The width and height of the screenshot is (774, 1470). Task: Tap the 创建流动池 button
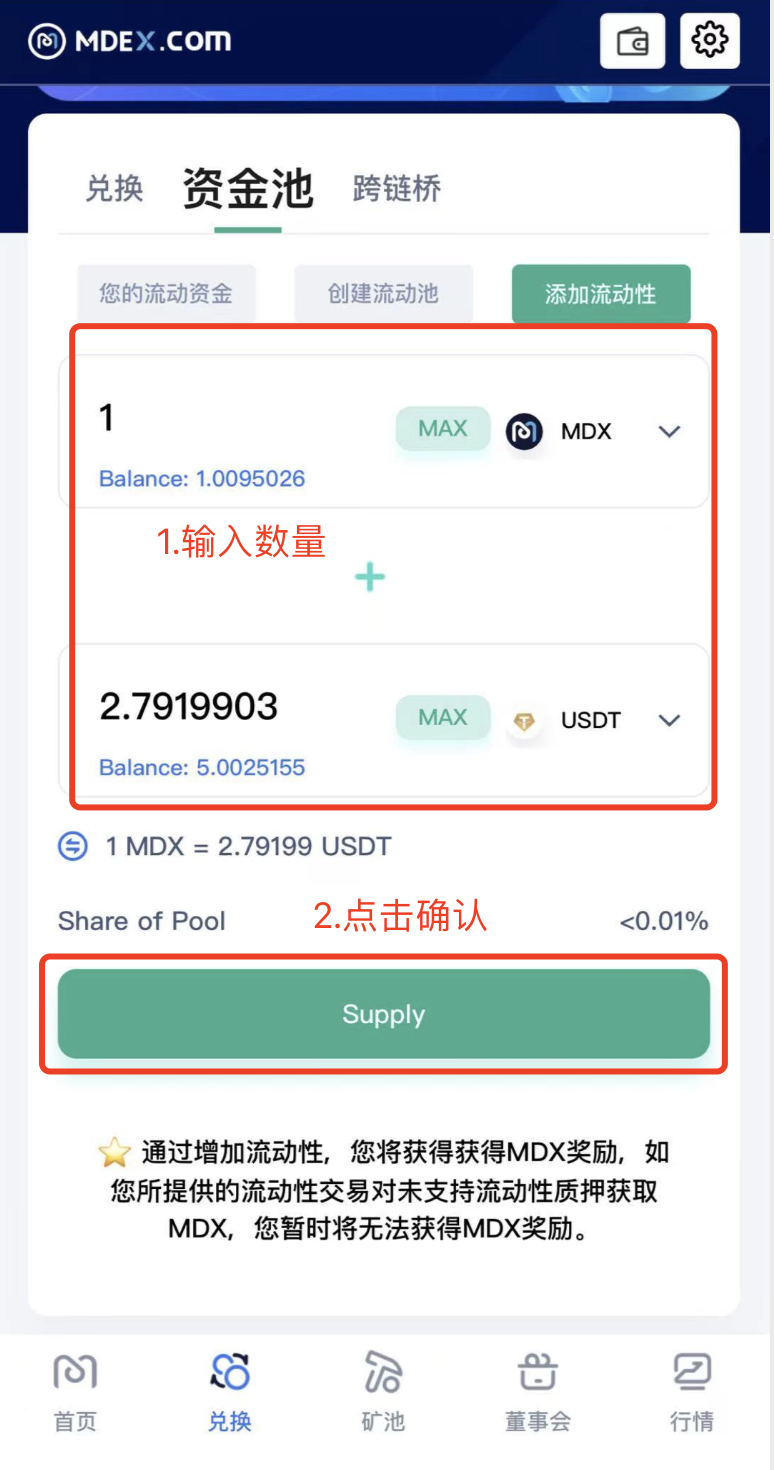click(383, 294)
